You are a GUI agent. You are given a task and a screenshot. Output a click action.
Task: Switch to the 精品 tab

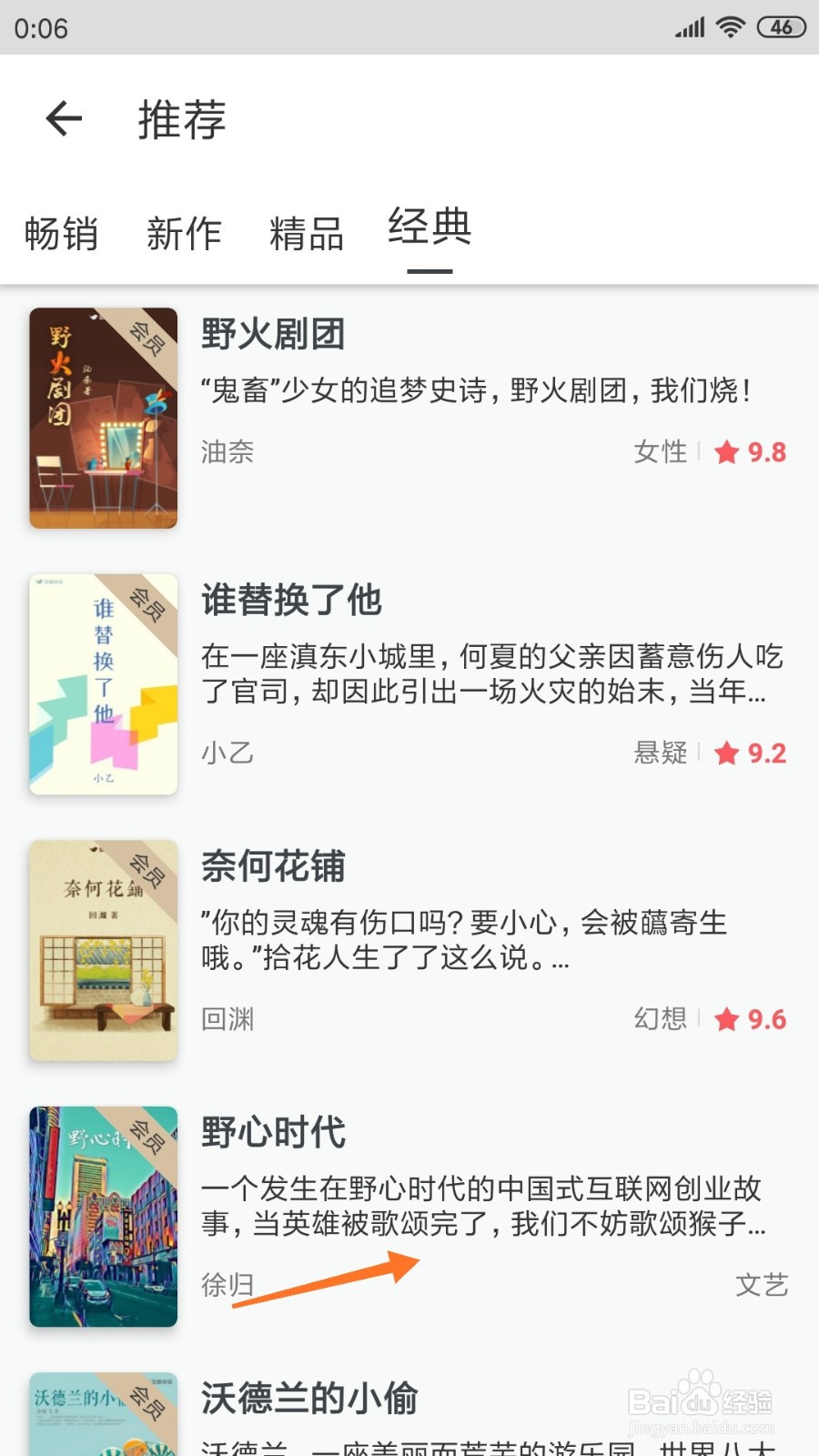pos(307,234)
